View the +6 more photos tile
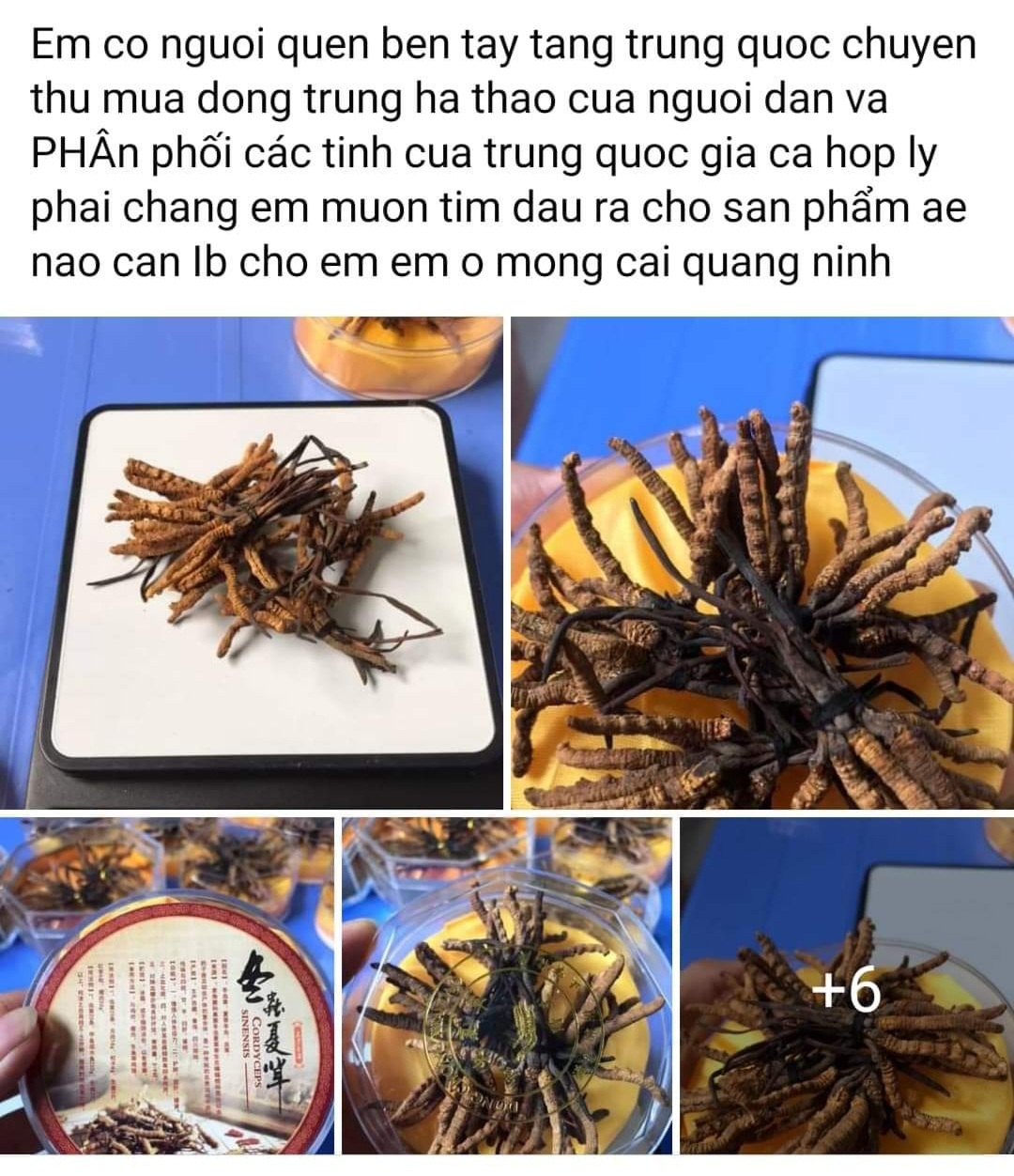 847,986
